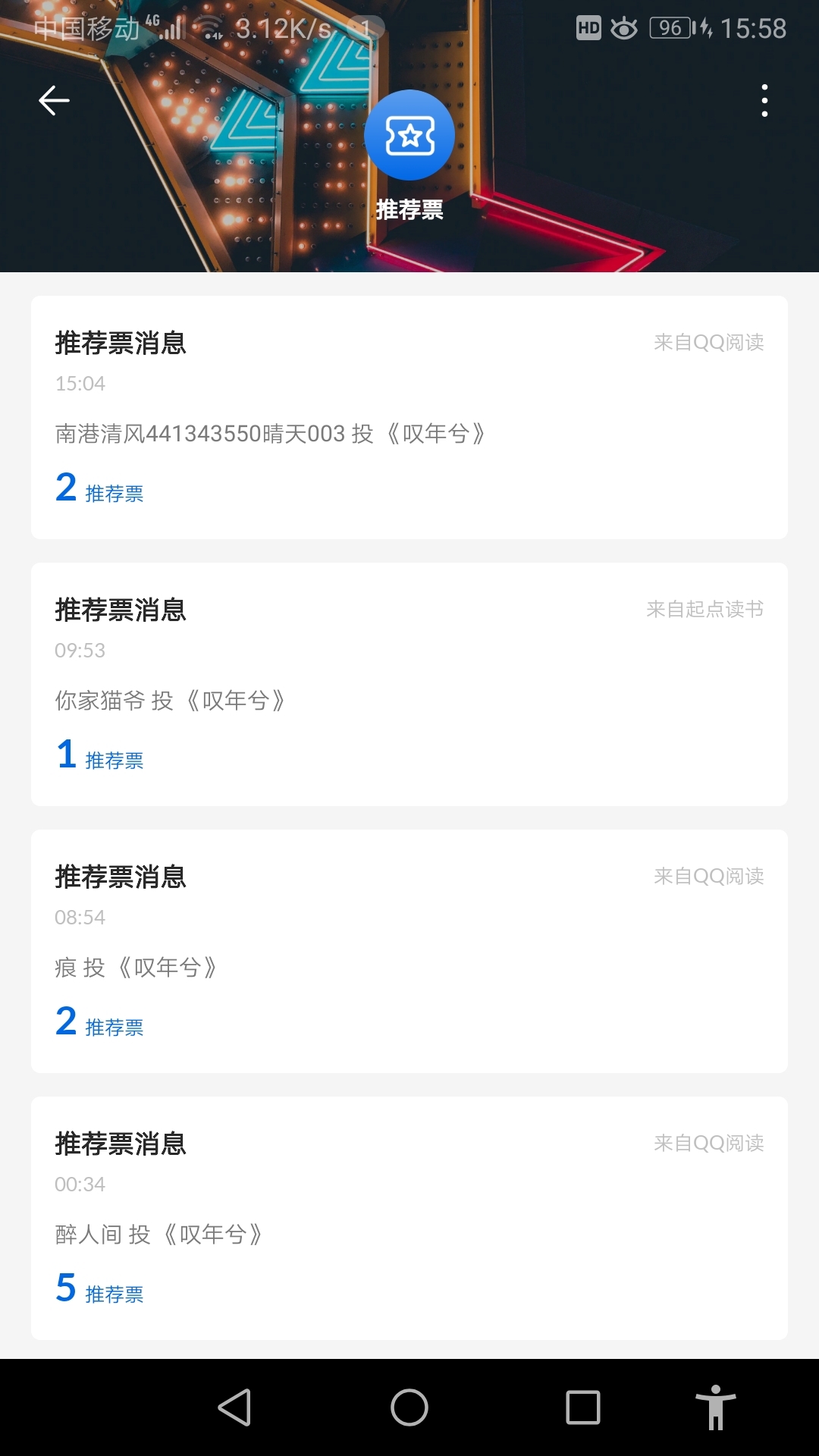Screen dimensions: 819x1456
Task: Go back using the top-left arrow
Action: tap(54, 100)
